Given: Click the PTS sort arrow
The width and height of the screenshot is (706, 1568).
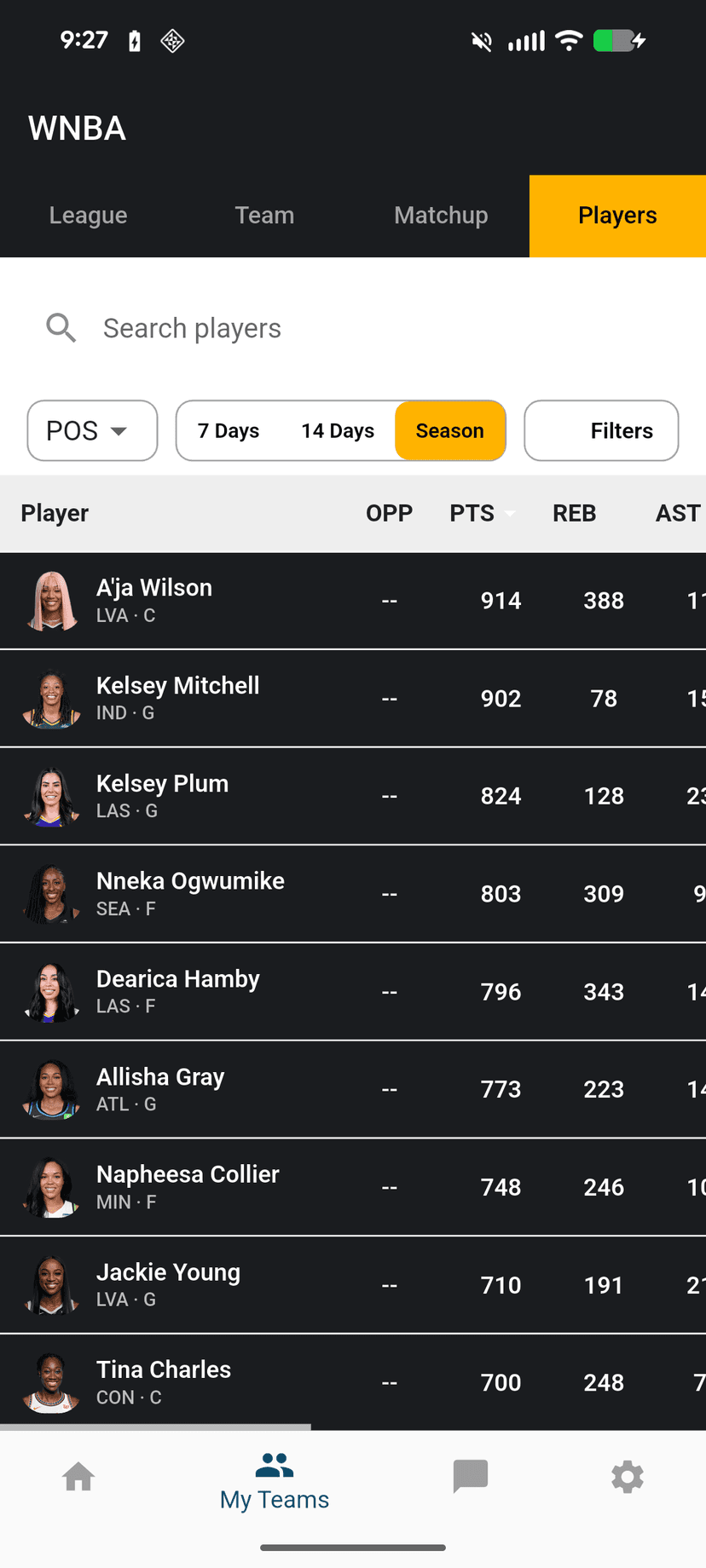Looking at the screenshot, I should coord(510,514).
